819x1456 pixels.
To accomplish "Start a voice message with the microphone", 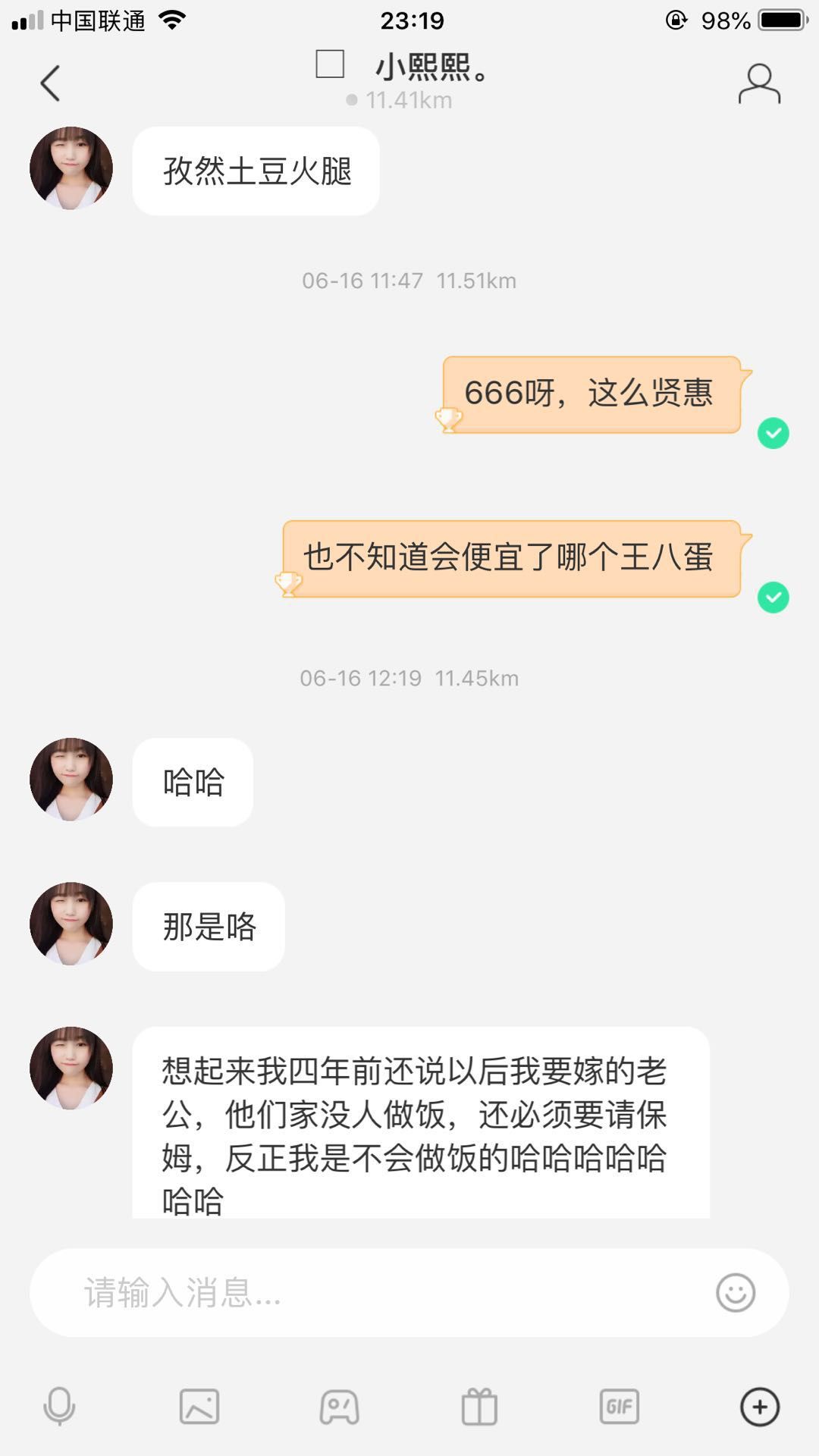I will tap(59, 1407).
